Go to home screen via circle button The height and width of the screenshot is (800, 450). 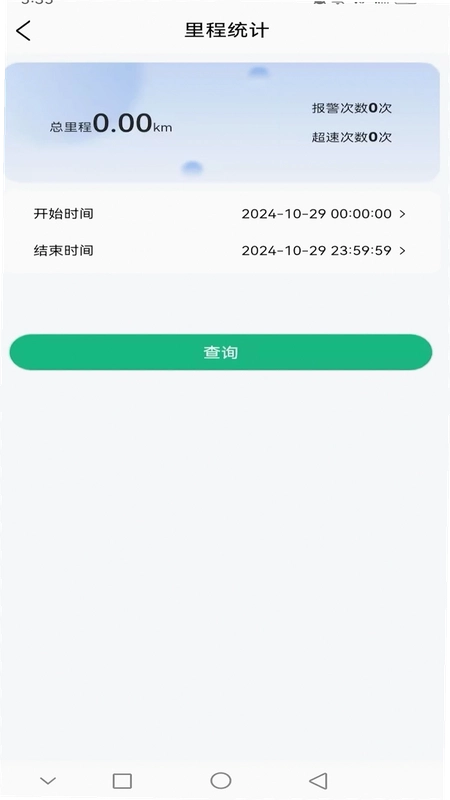[x=221, y=781]
